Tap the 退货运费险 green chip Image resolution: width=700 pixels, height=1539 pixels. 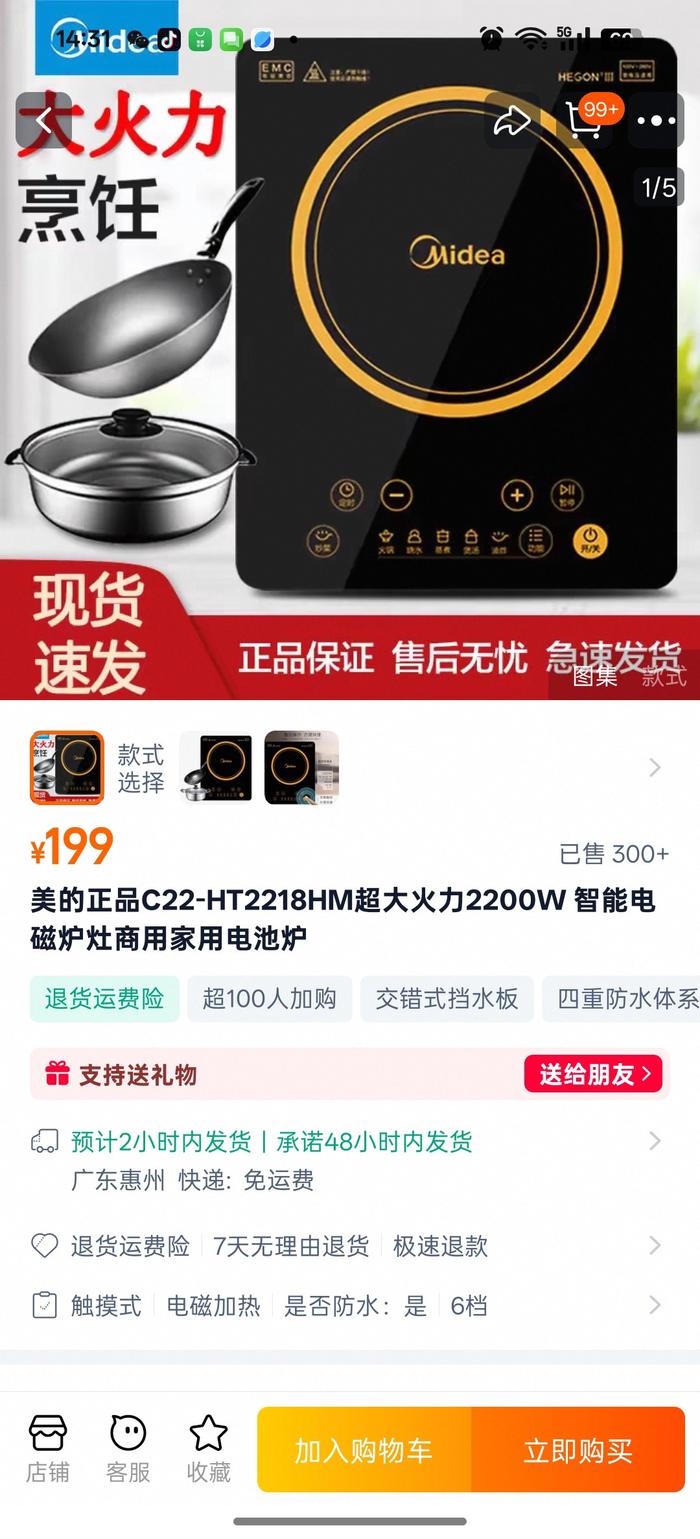(104, 999)
